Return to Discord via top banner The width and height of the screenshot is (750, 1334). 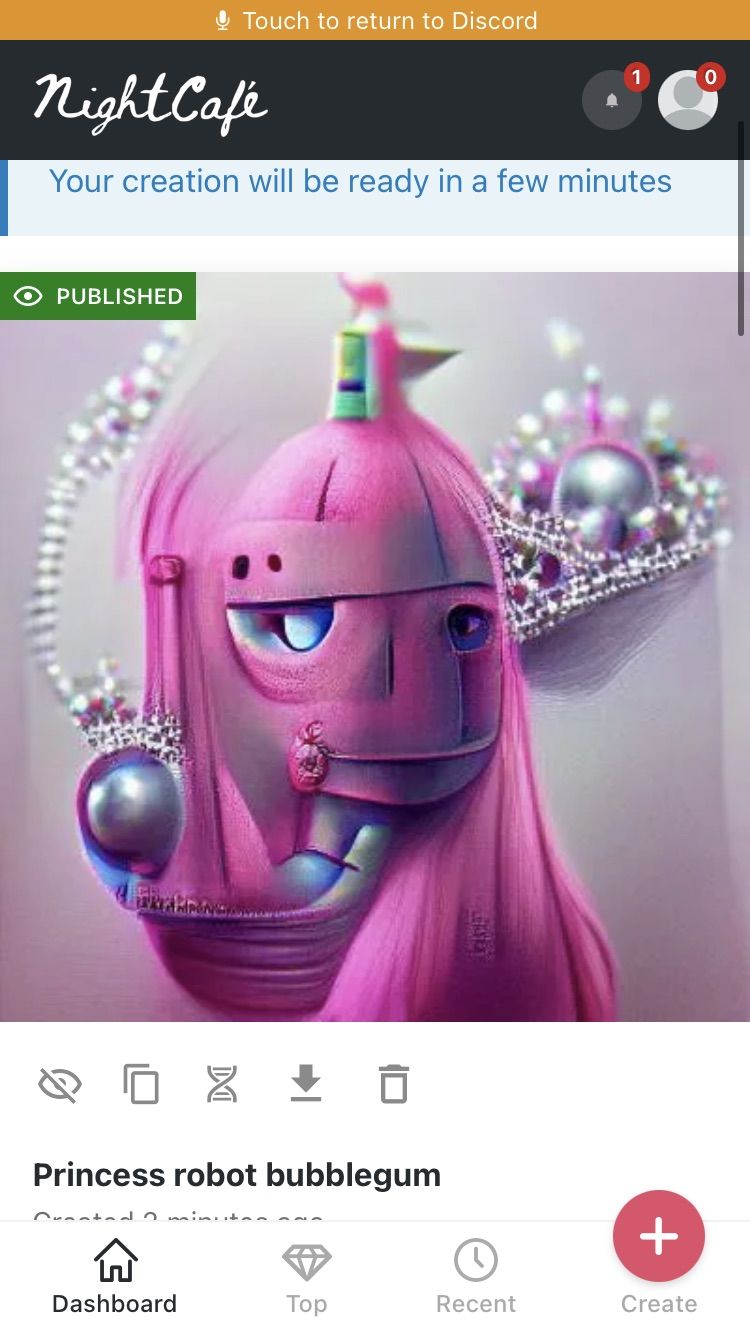(x=375, y=20)
